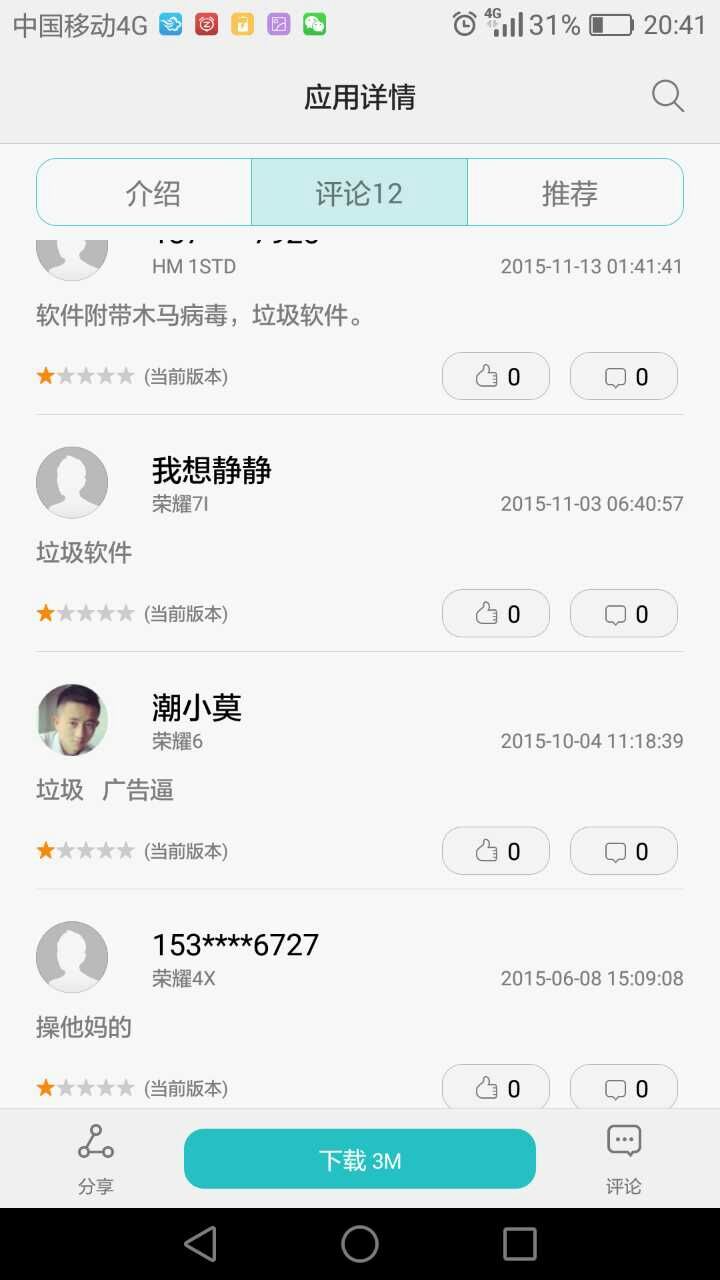
Task: Return to the home screen
Action: tap(360, 1244)
